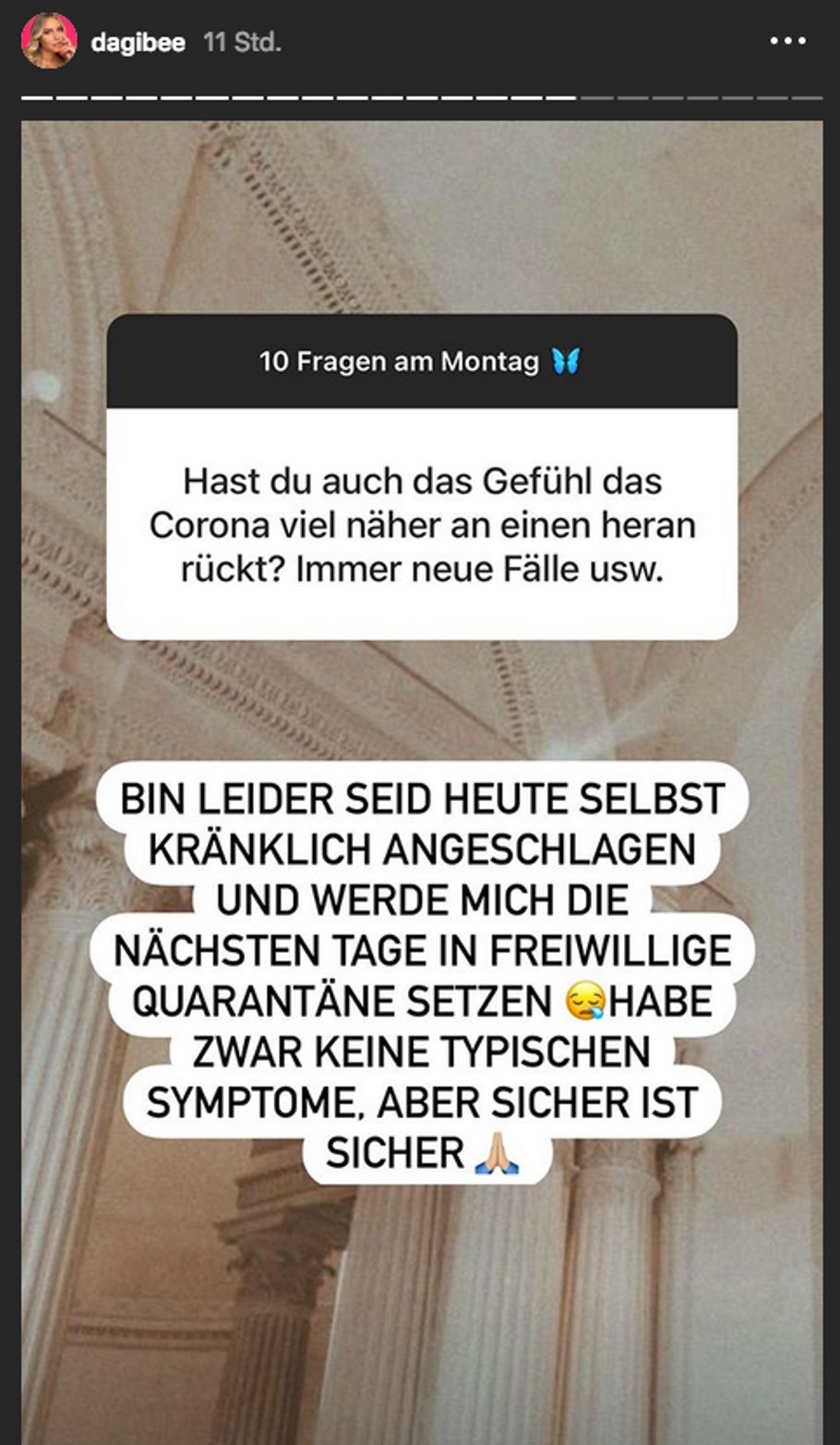Open dagibee's profile picture
840x1445 pixels.
click(x=49, y=42)
